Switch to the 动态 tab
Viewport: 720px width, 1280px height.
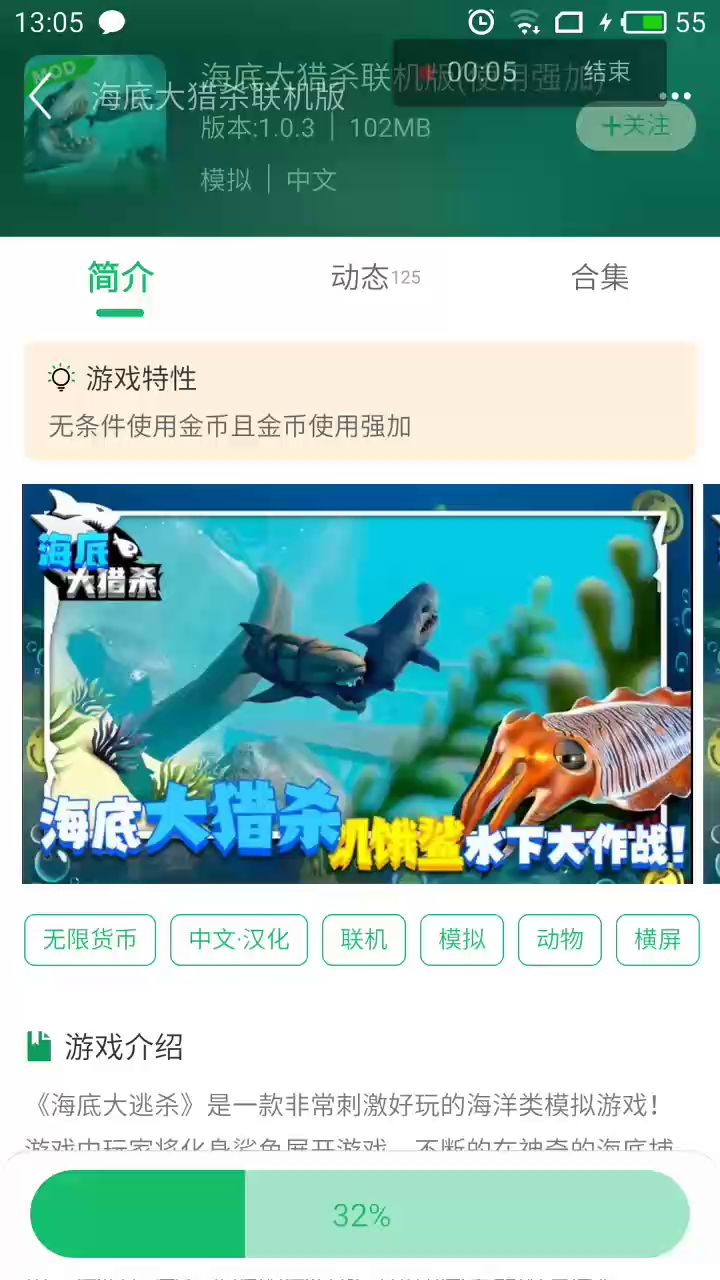(x=362, y=277)
